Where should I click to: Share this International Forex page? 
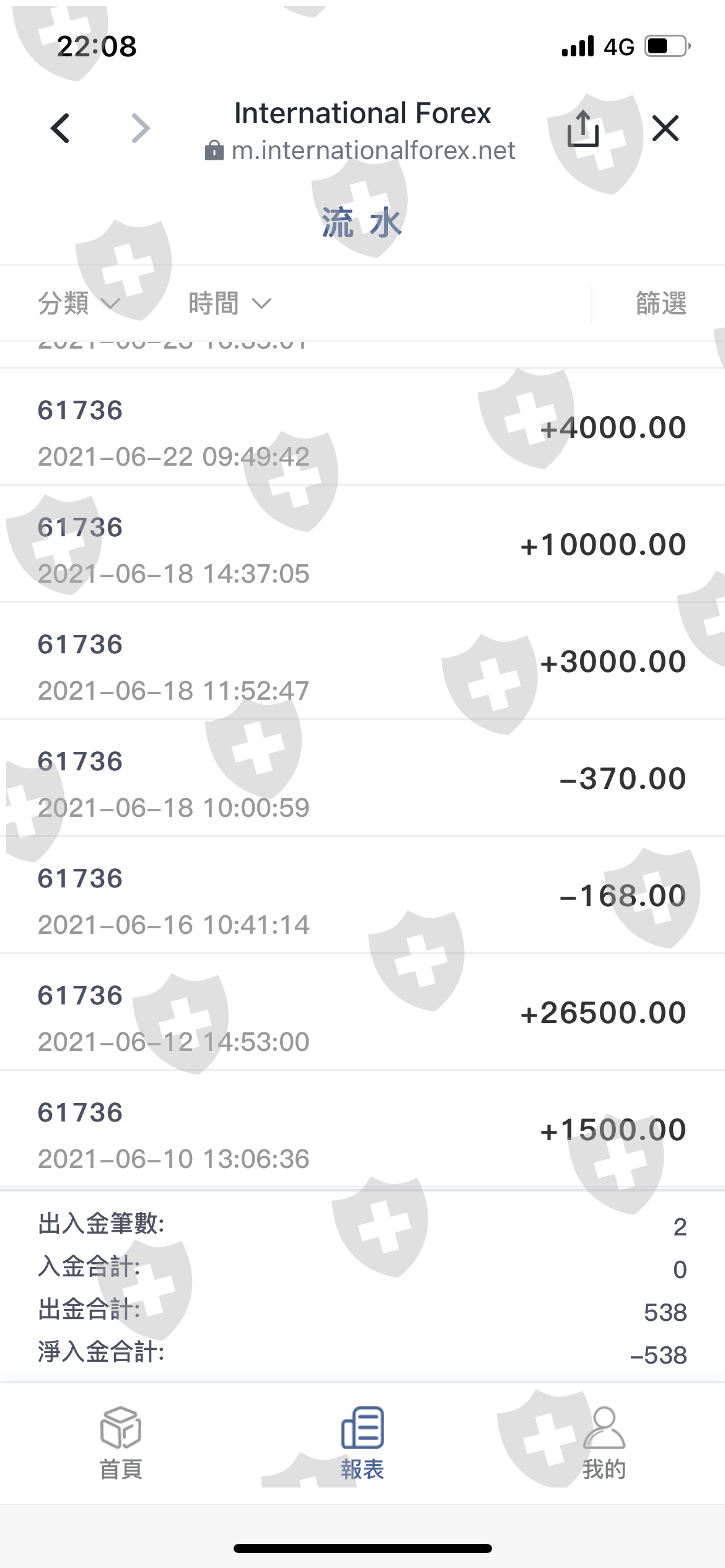click(583, 129)
